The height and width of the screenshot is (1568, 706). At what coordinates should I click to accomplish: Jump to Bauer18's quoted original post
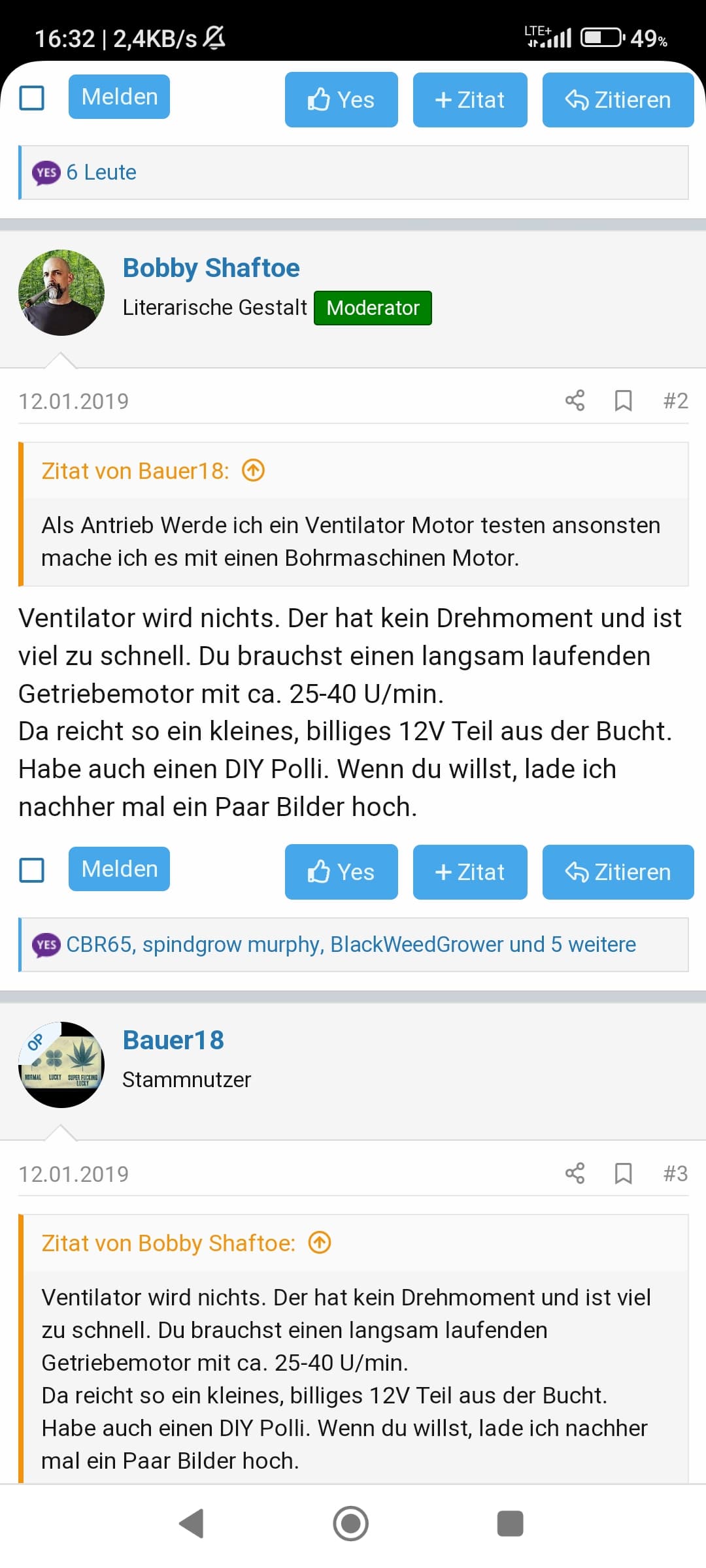pyautogui.click(x=254, y=470)
